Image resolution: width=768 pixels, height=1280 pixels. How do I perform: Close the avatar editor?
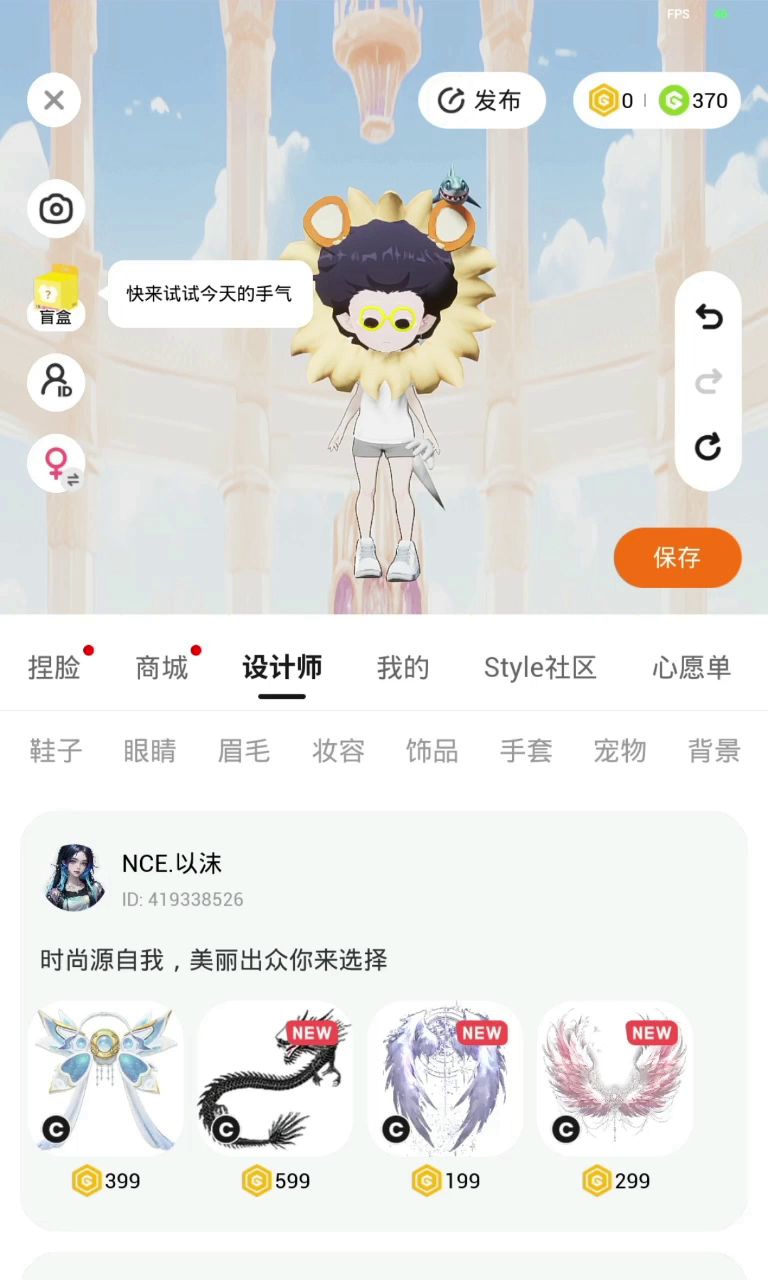[54, 100]
